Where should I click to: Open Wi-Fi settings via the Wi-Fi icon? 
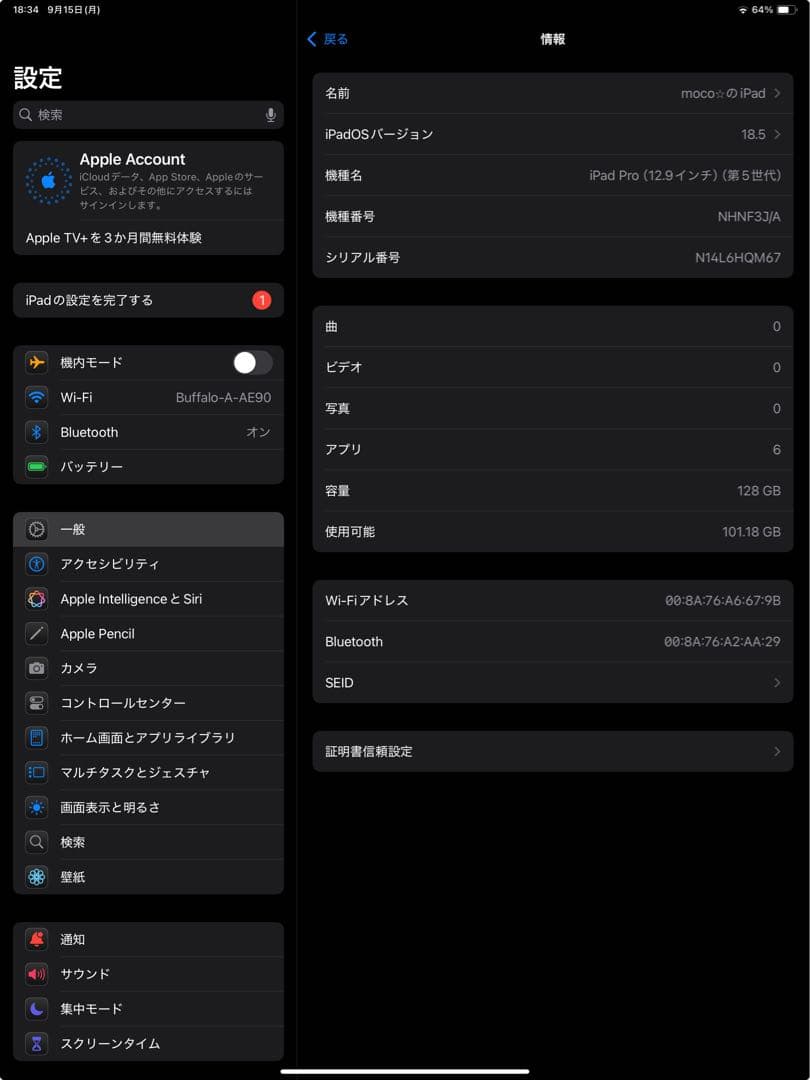(38, 397)
